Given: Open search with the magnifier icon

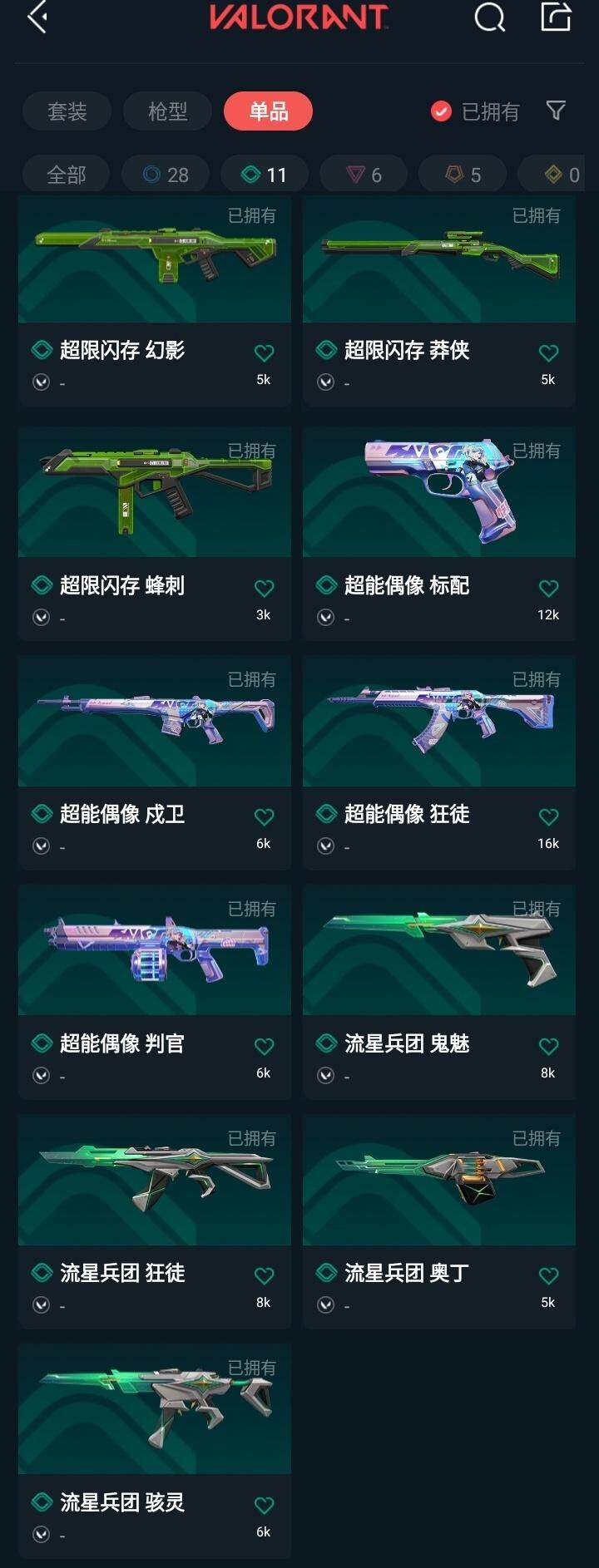Looking at the screenshot, I should 489,17.
